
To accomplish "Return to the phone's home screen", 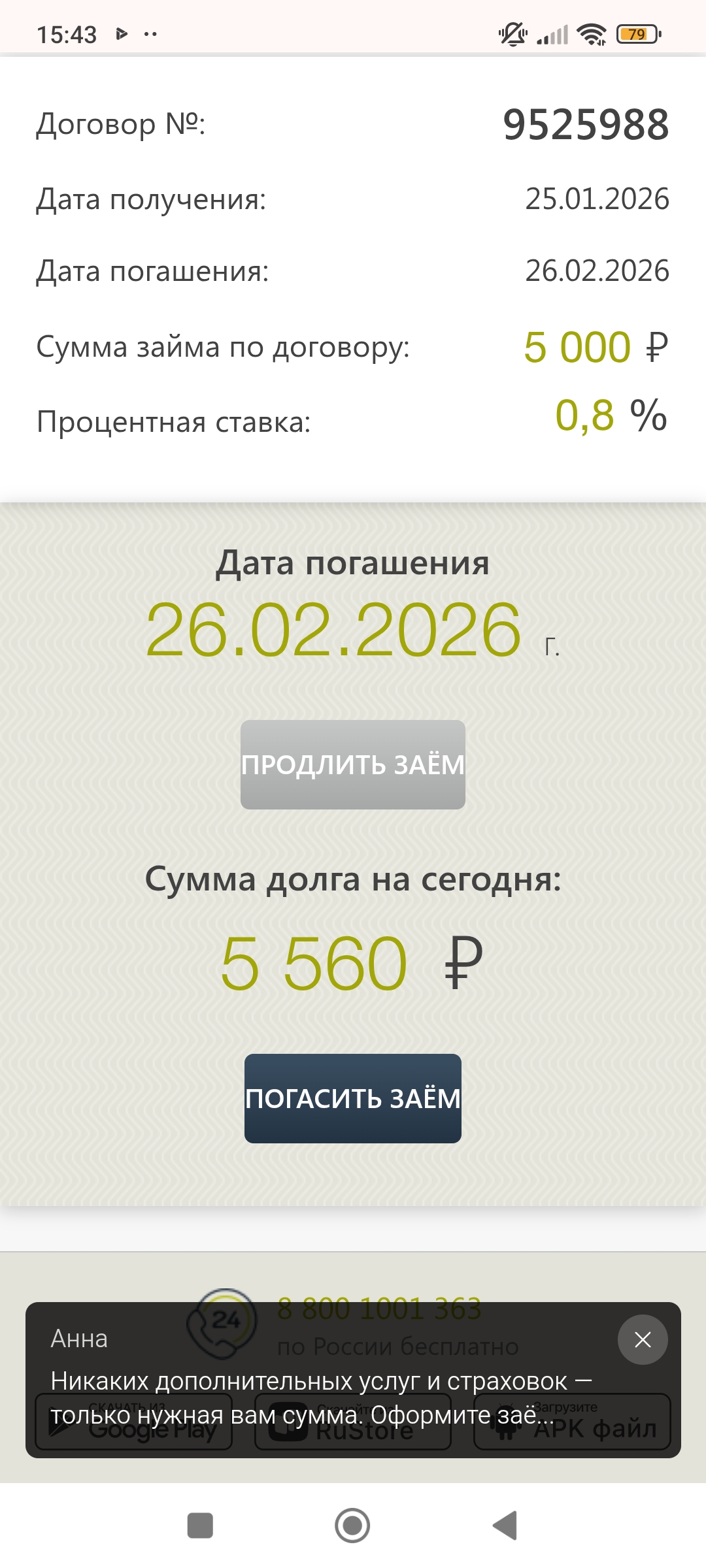I will point(352,1526).
